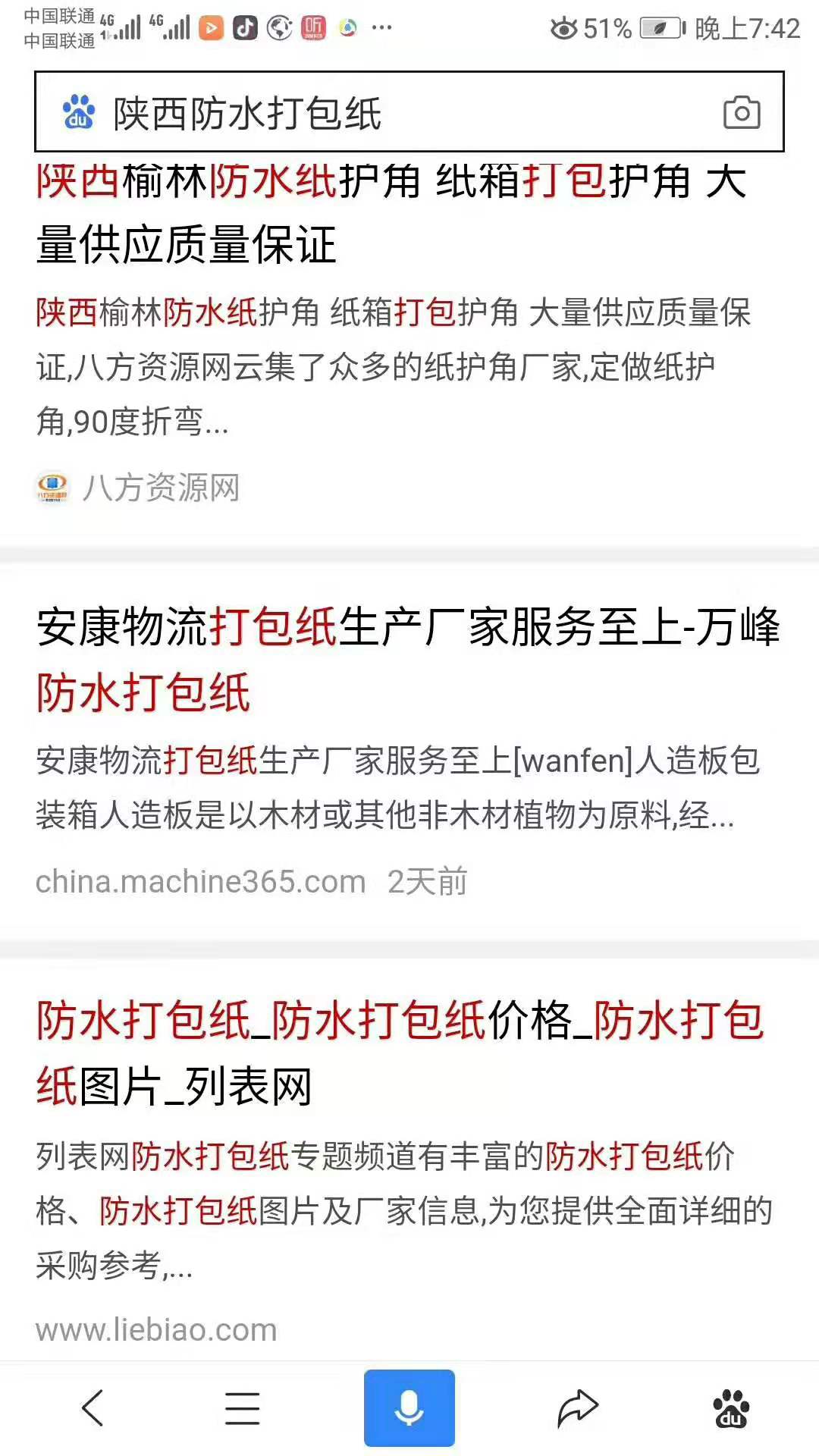Go back with the bottom back arrow
This screenshot has width=819, height=1456.
click(x=93, y=1408)
